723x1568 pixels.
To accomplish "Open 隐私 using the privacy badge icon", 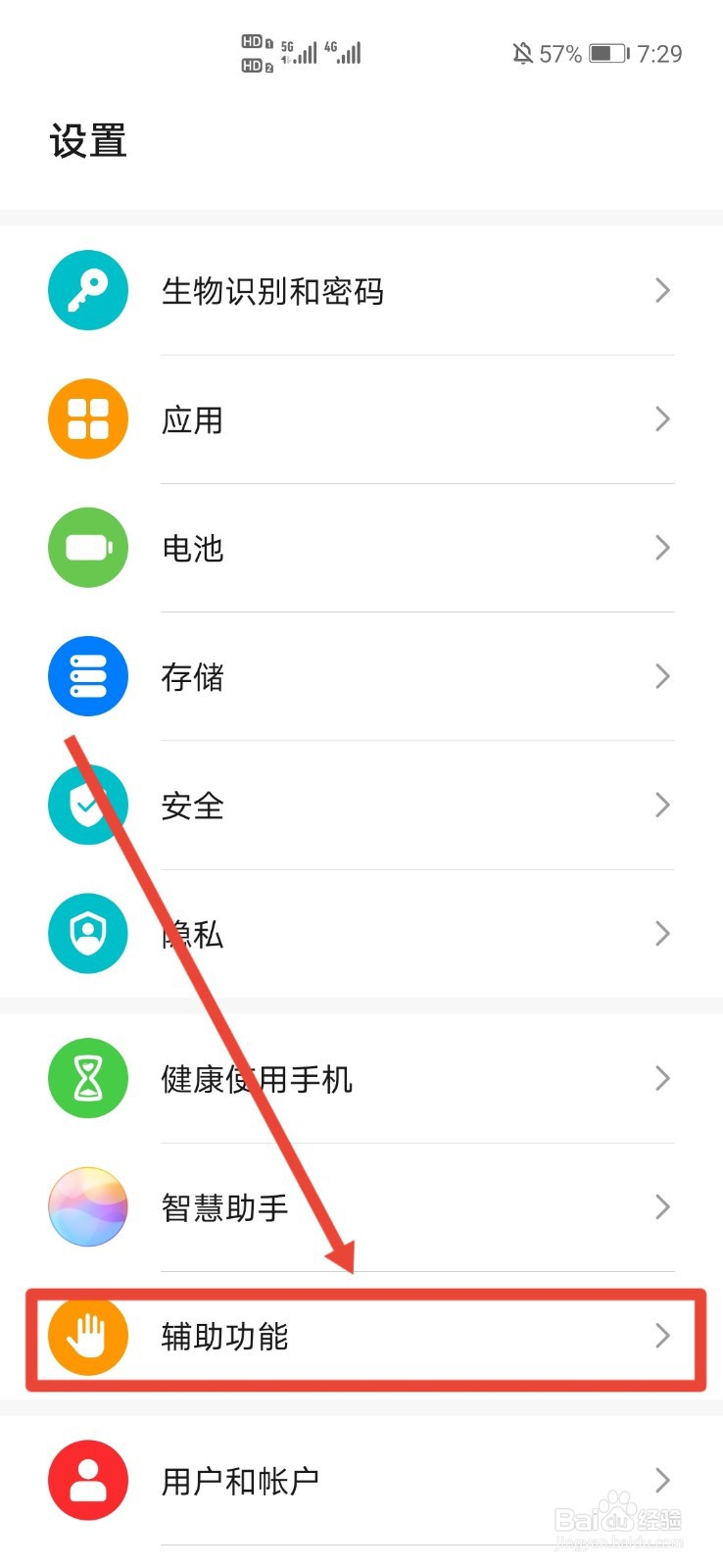I will click(87, 933).
